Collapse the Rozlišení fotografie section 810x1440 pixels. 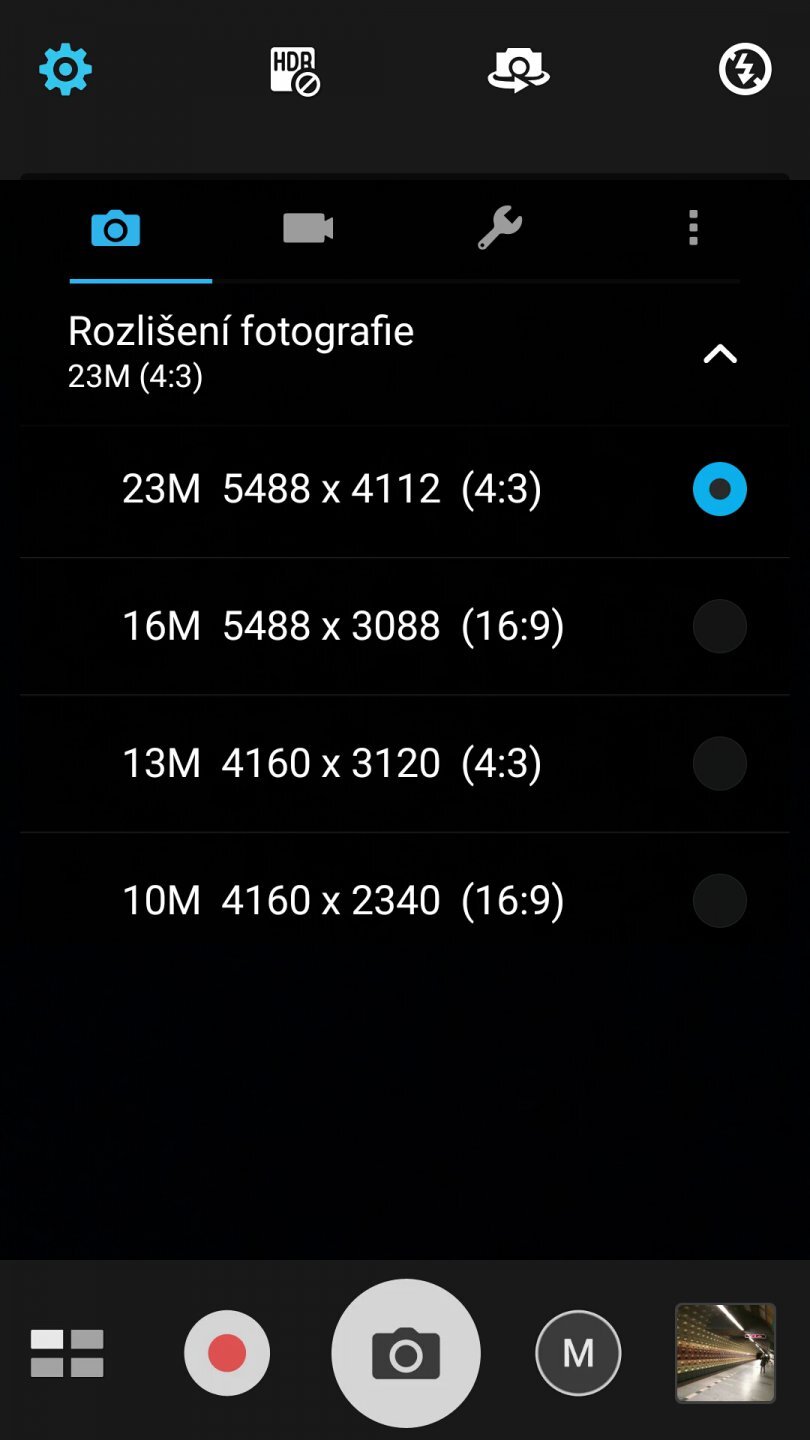click(x=719, y=353)
